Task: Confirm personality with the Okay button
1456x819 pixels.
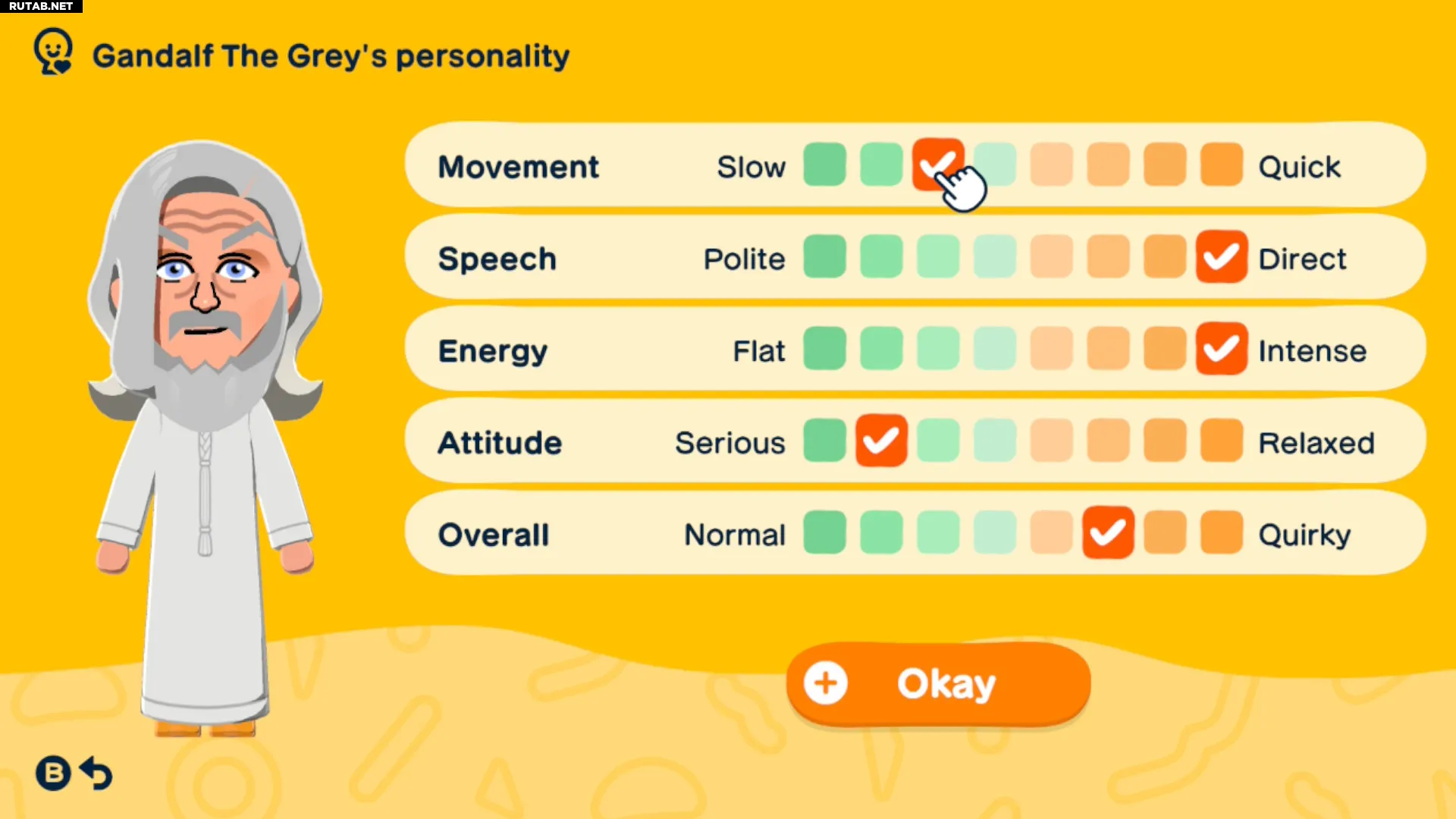Action: pyautogui.click(x=938, y=684)
